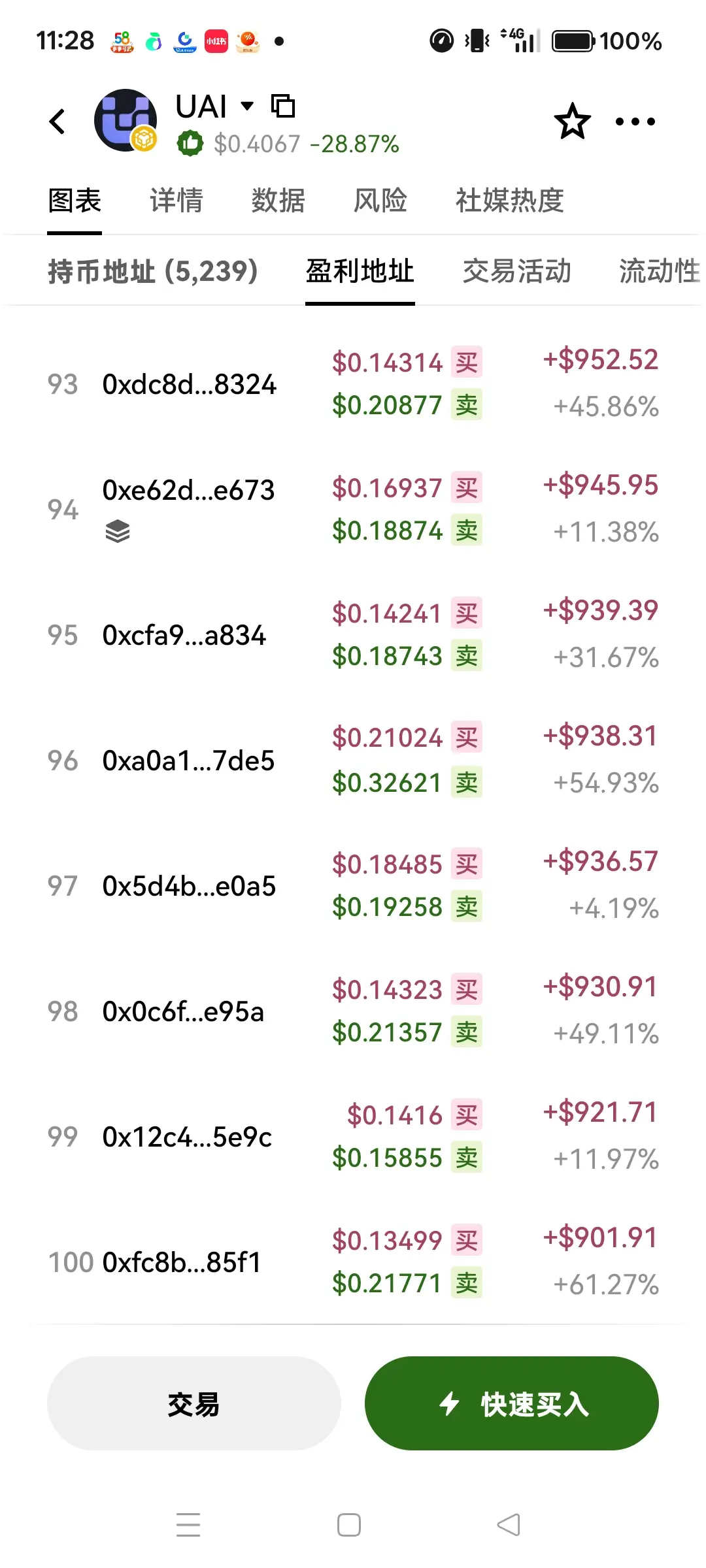Open address 0xdc8d...8324 at rank 93
The height and width of the screenshot is (1568, 706).
tap(190, 384)
